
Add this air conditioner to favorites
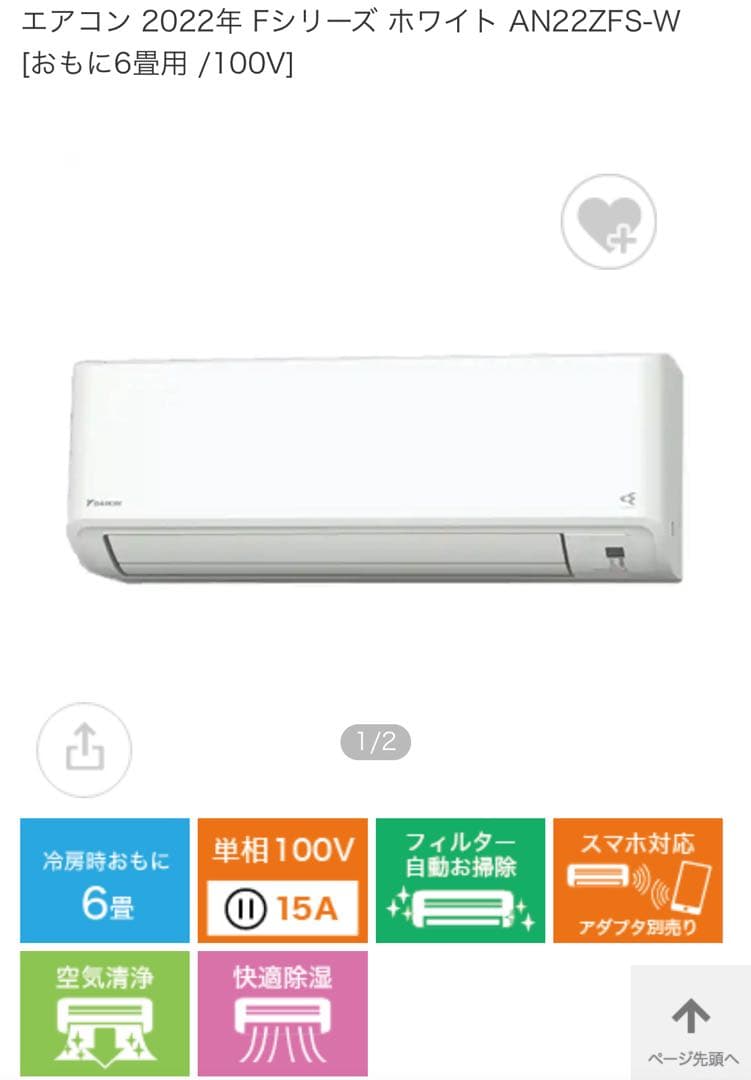coord(608,222)
